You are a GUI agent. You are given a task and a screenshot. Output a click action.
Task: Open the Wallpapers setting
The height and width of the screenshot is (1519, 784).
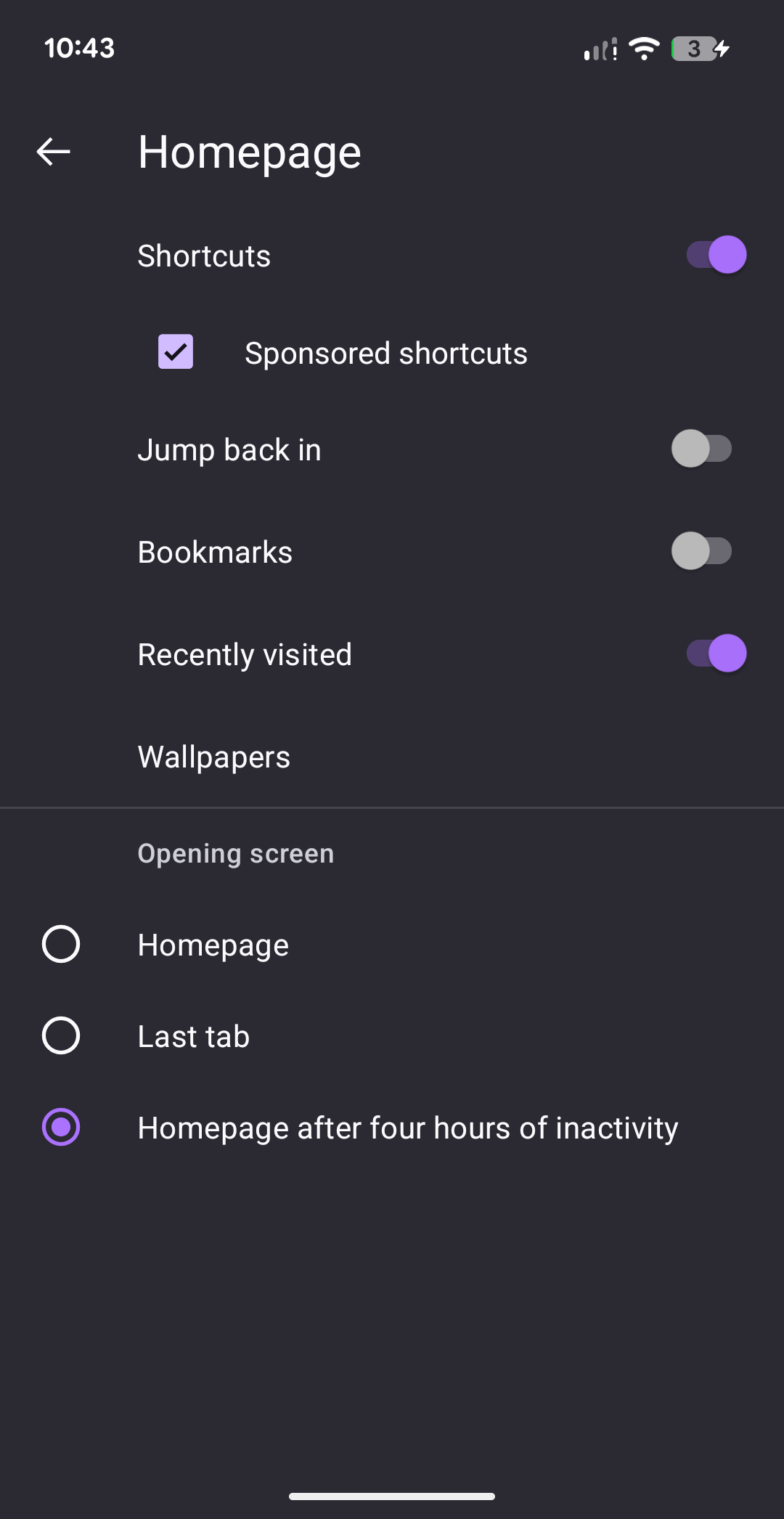pyautogui.click(x=214, y=757)
